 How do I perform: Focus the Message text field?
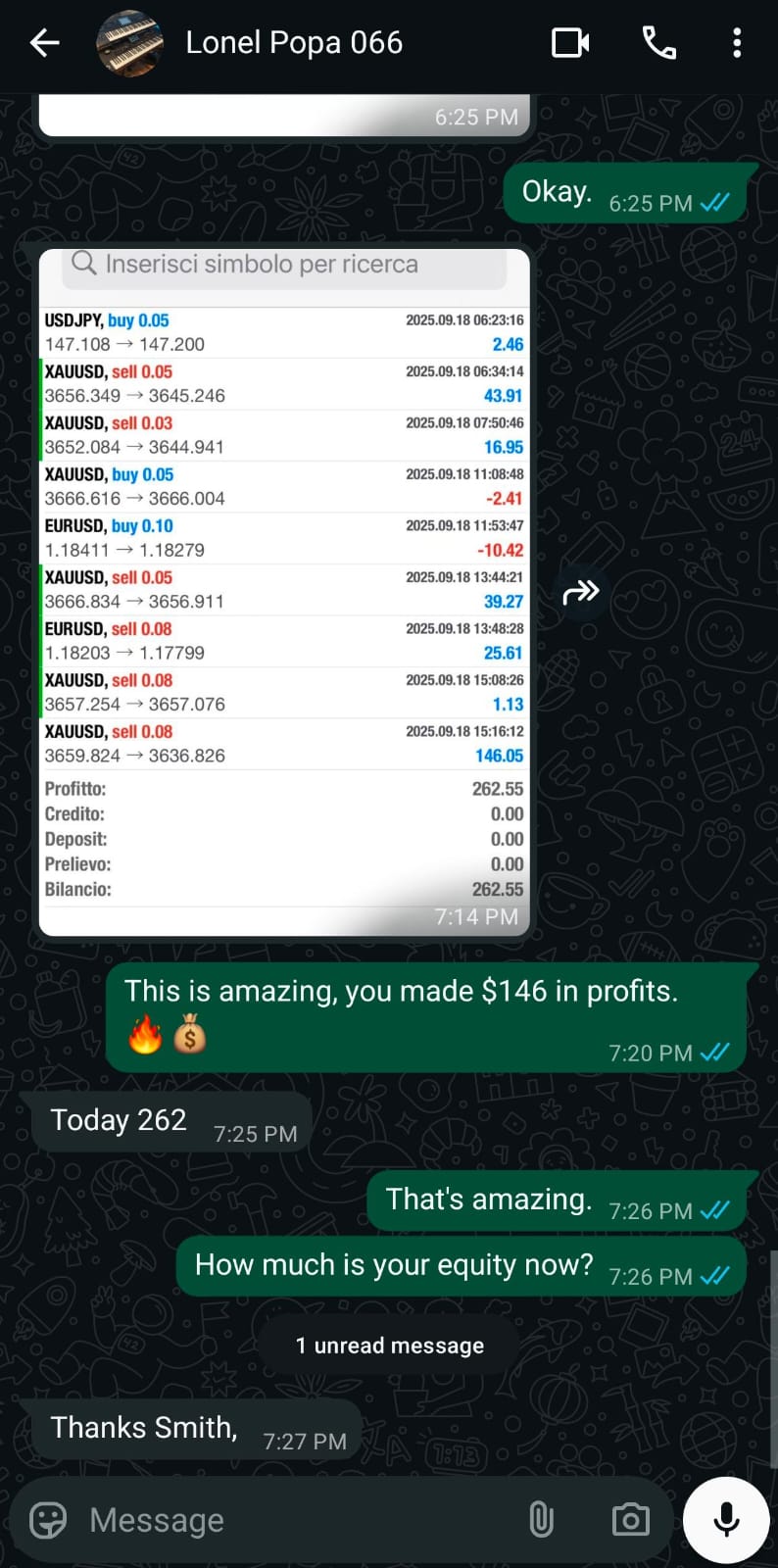click(294, 1520)
